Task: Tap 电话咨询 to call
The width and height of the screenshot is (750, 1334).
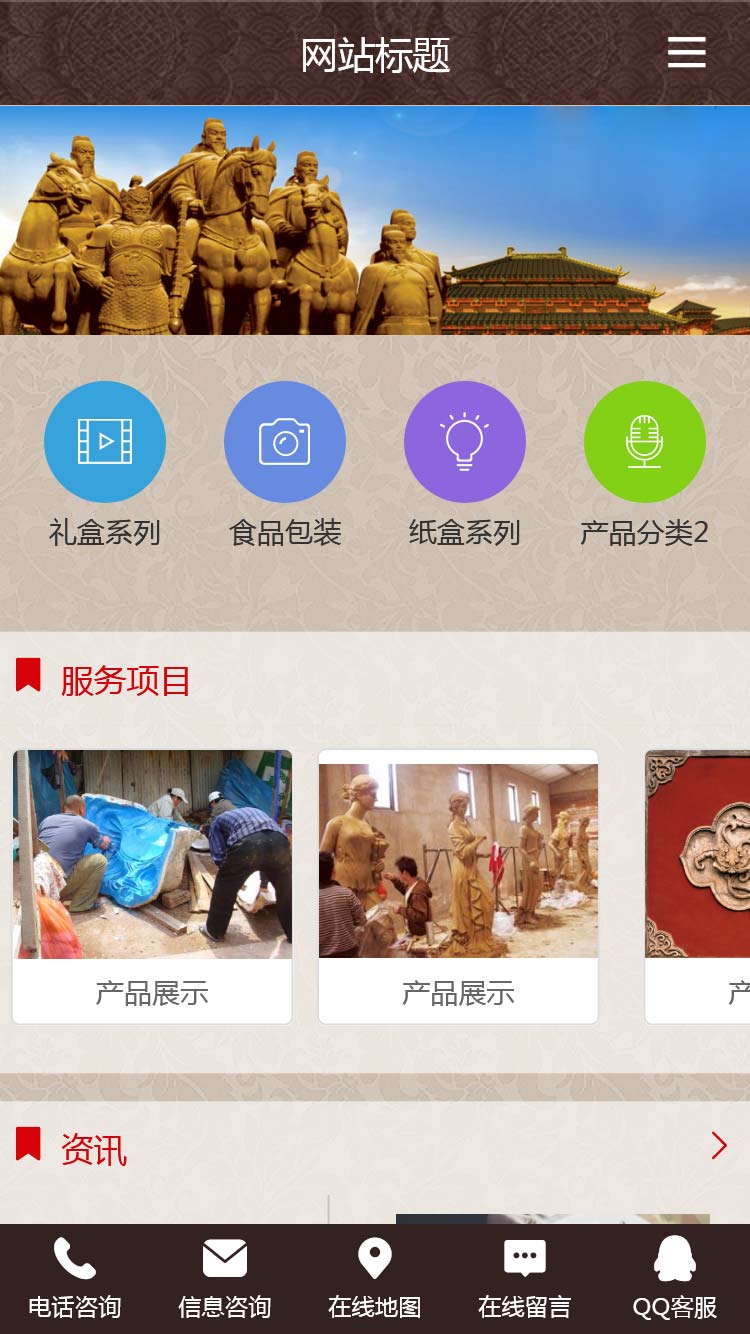Action: coord(75,1278)
